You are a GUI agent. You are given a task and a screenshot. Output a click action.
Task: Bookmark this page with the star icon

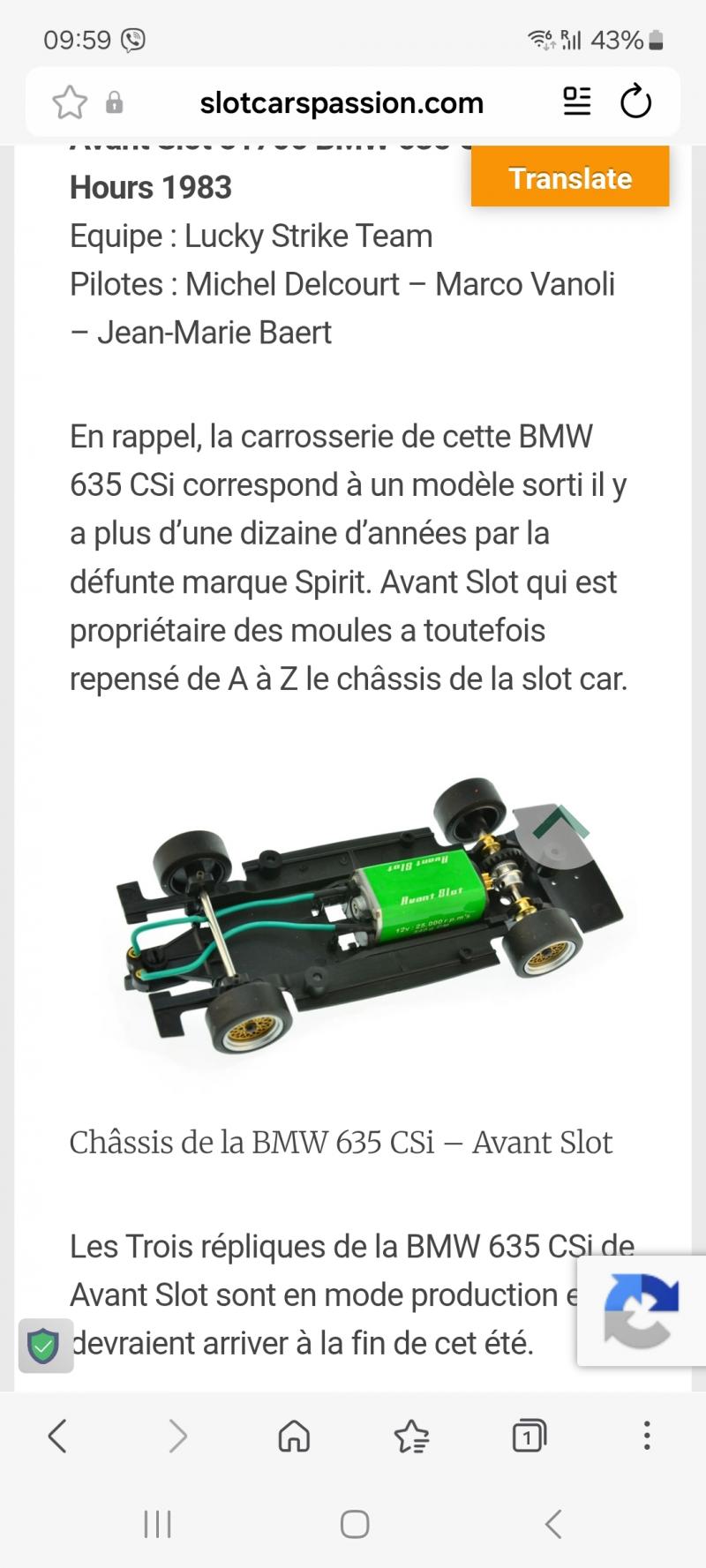click(70, 102)
